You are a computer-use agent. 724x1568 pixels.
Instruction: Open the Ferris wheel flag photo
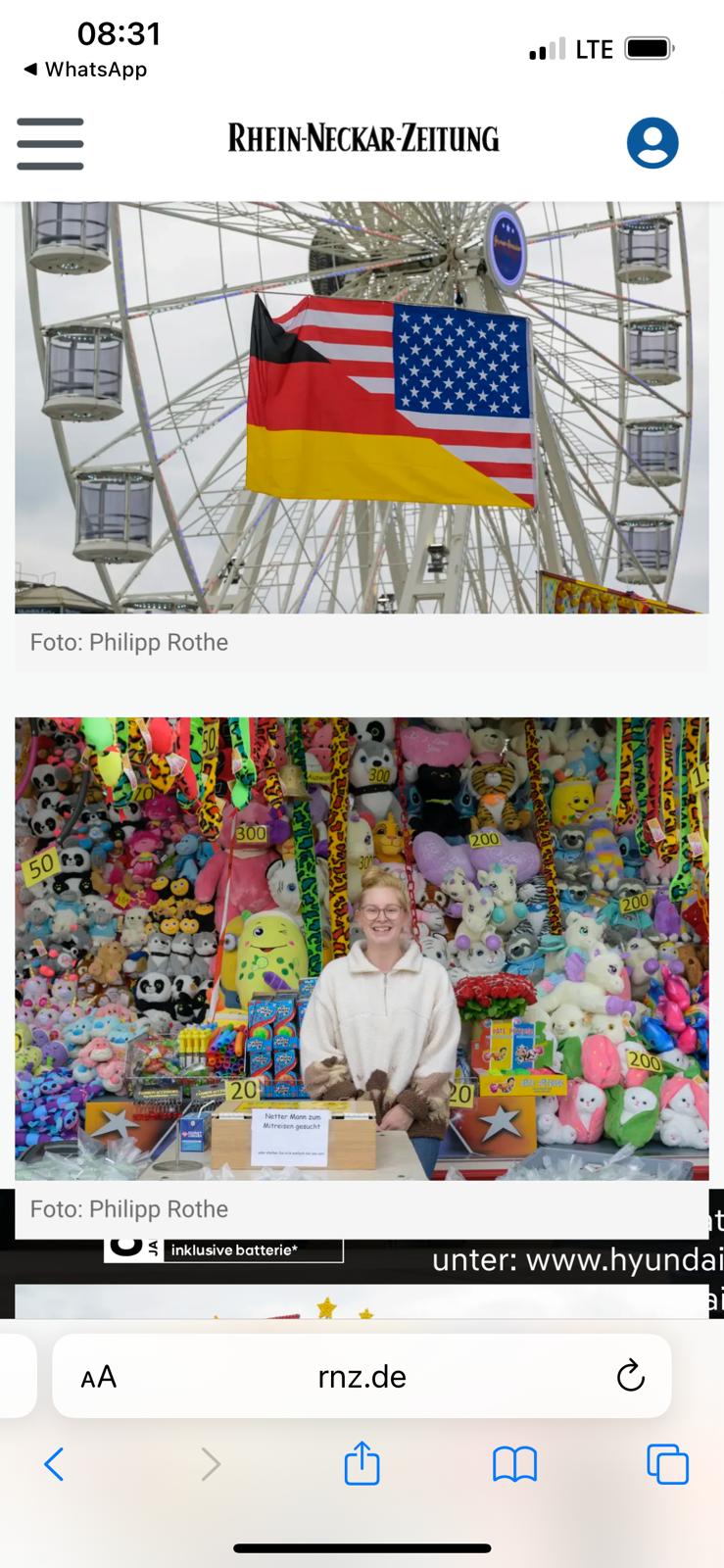coord(362,408)
